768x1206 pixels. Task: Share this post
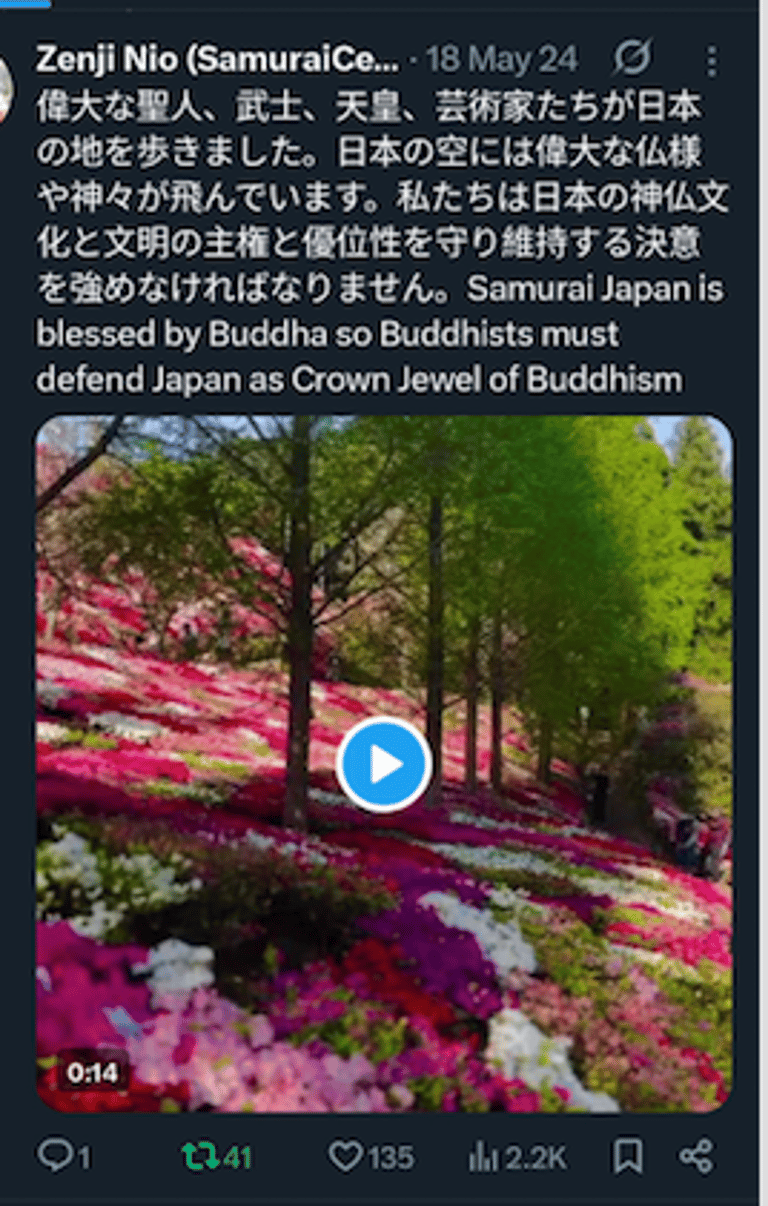pyautogui.click(x=696, y=1158)
